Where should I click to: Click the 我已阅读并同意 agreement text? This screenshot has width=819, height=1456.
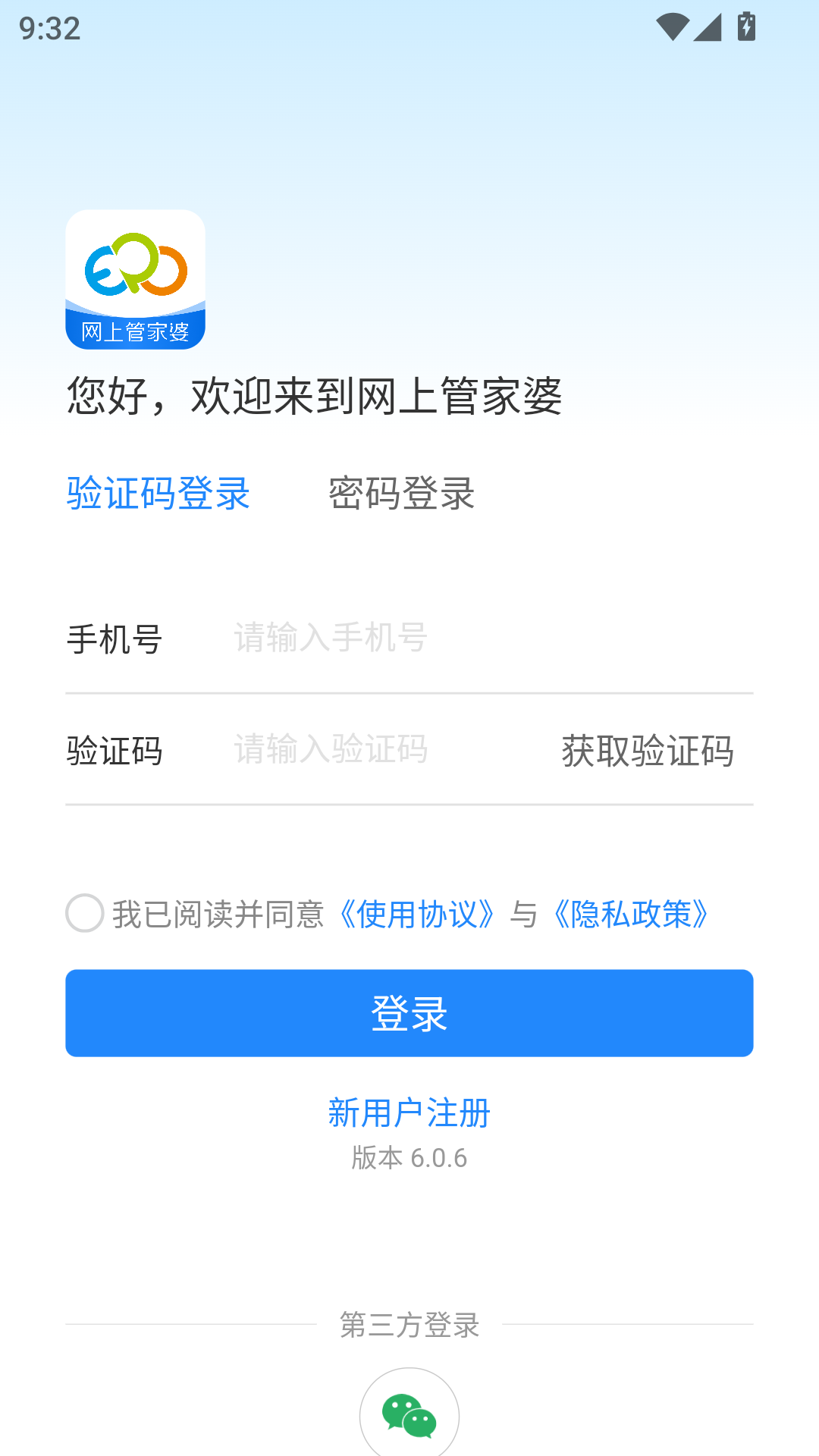[218, 915]
